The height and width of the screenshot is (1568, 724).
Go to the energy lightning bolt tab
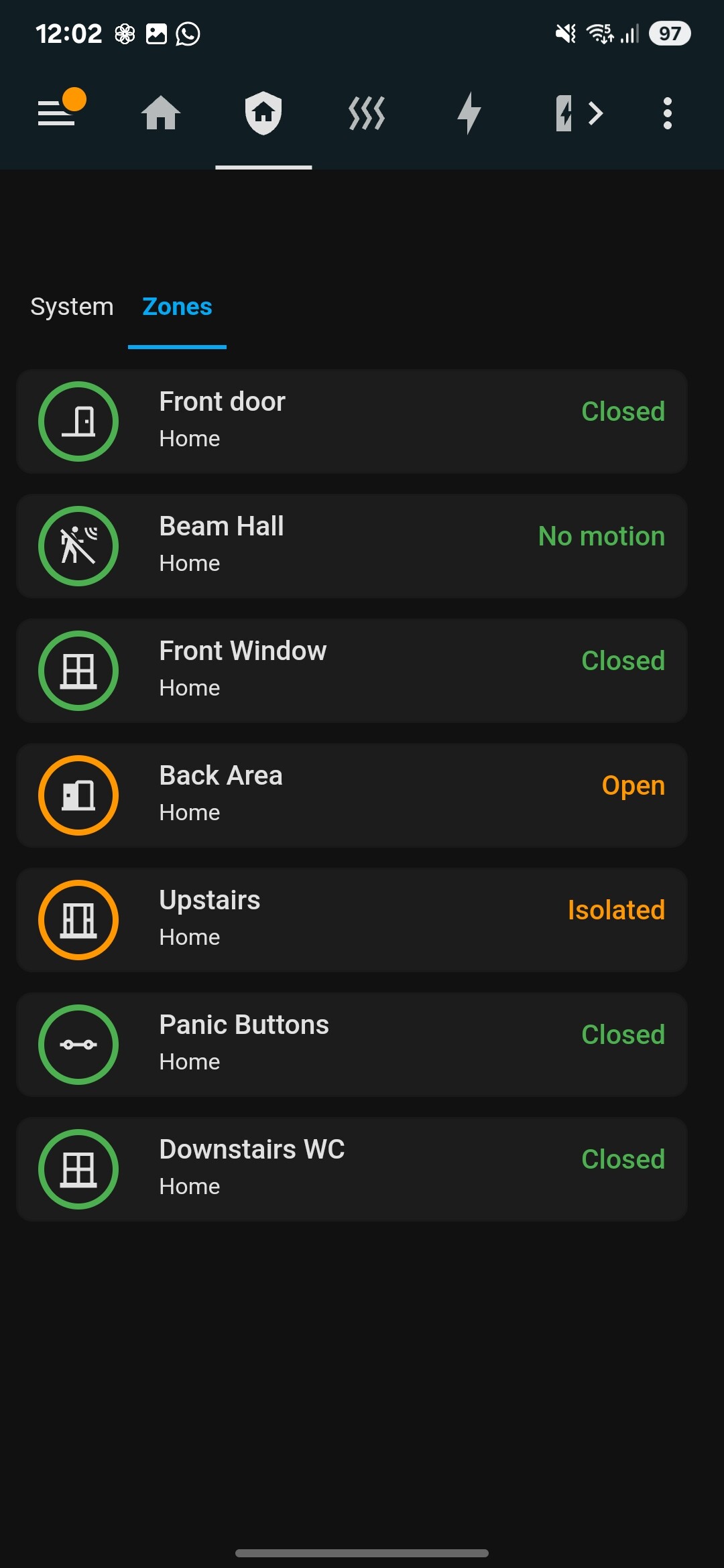coord(469,113)
